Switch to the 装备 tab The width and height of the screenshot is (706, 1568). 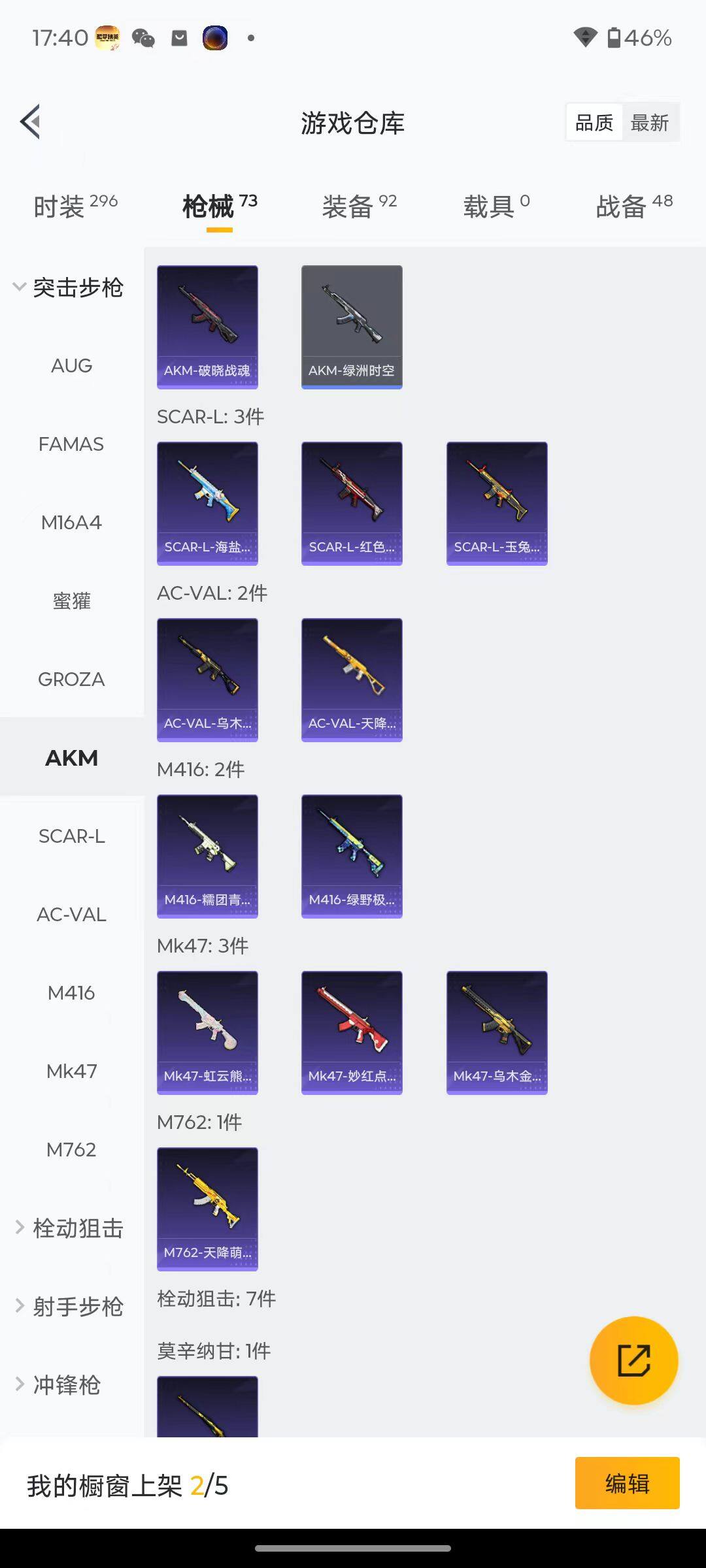(x=359, y=206)
